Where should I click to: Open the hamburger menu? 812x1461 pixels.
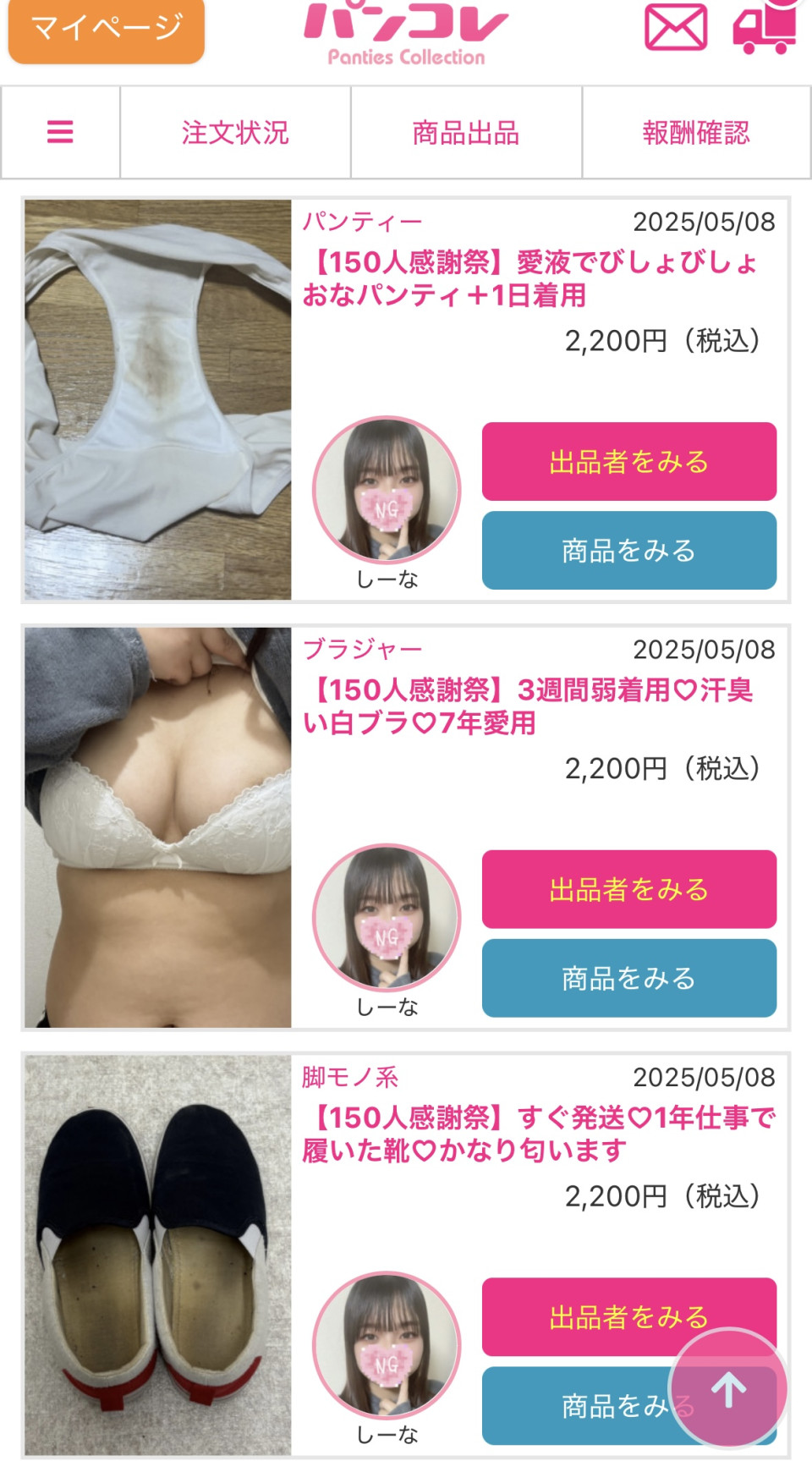click(60, 132)
